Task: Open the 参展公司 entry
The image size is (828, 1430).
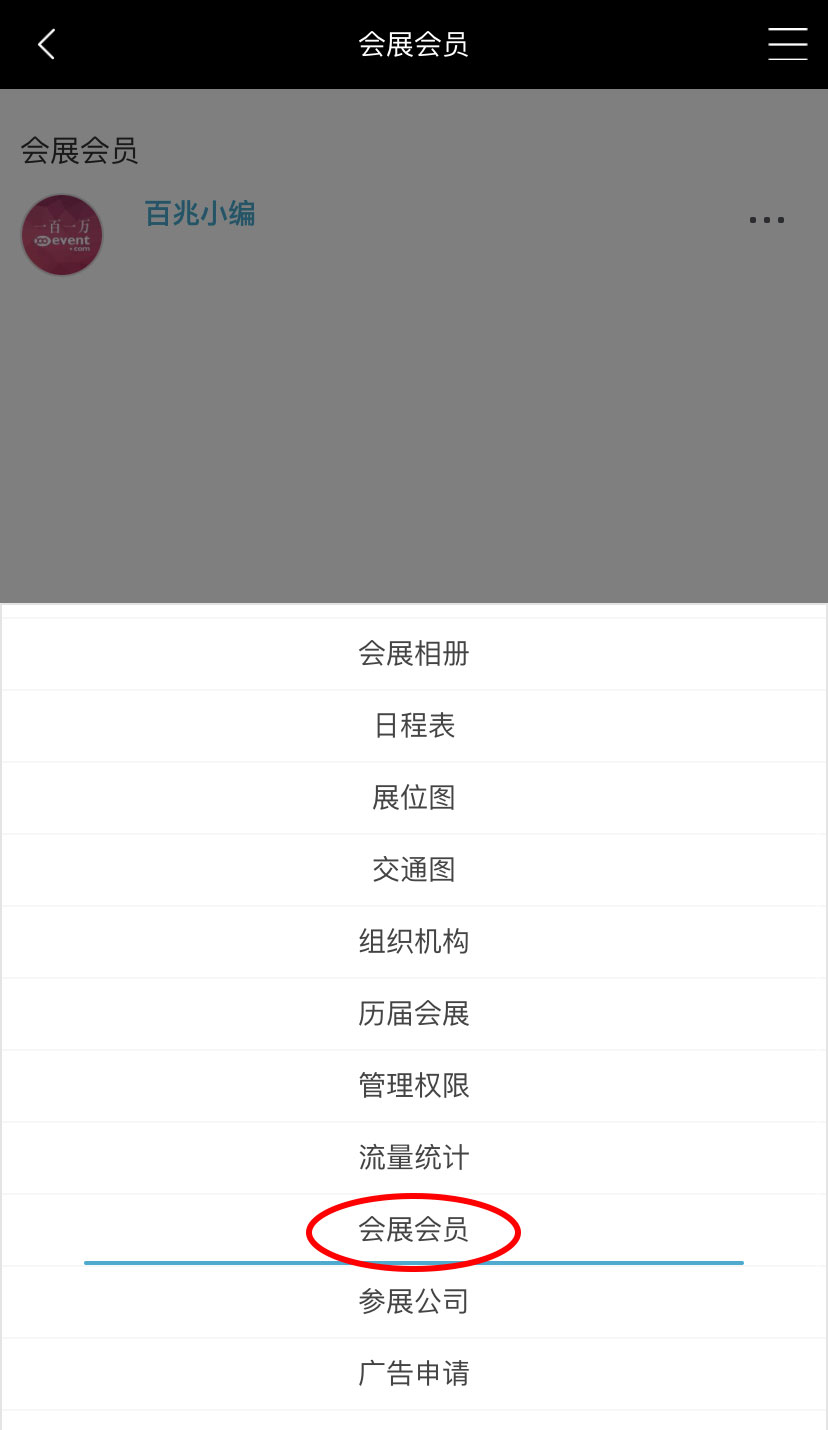Action: point(414,1302)
